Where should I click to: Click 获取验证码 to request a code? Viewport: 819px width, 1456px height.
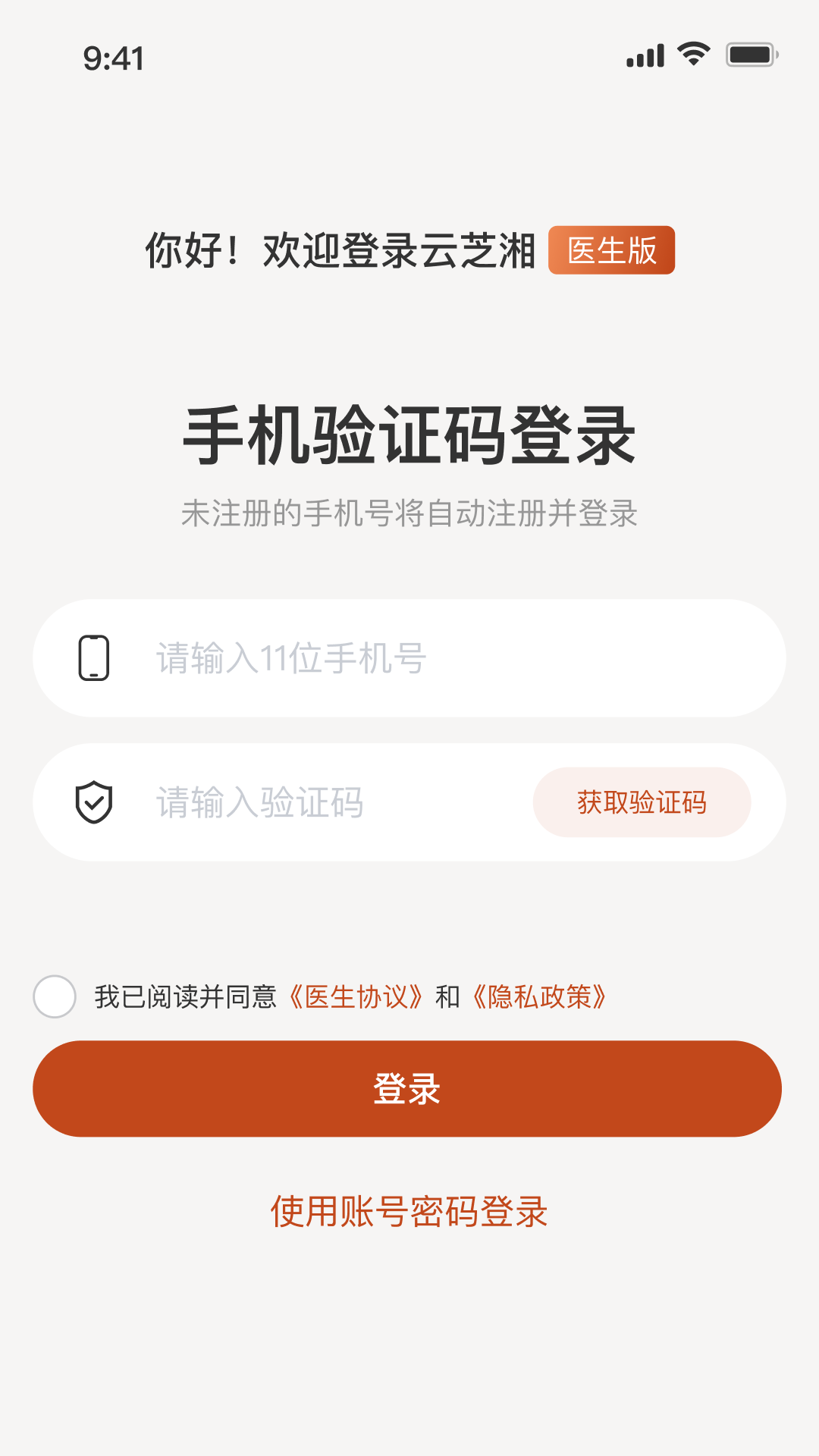pos(641,802)
